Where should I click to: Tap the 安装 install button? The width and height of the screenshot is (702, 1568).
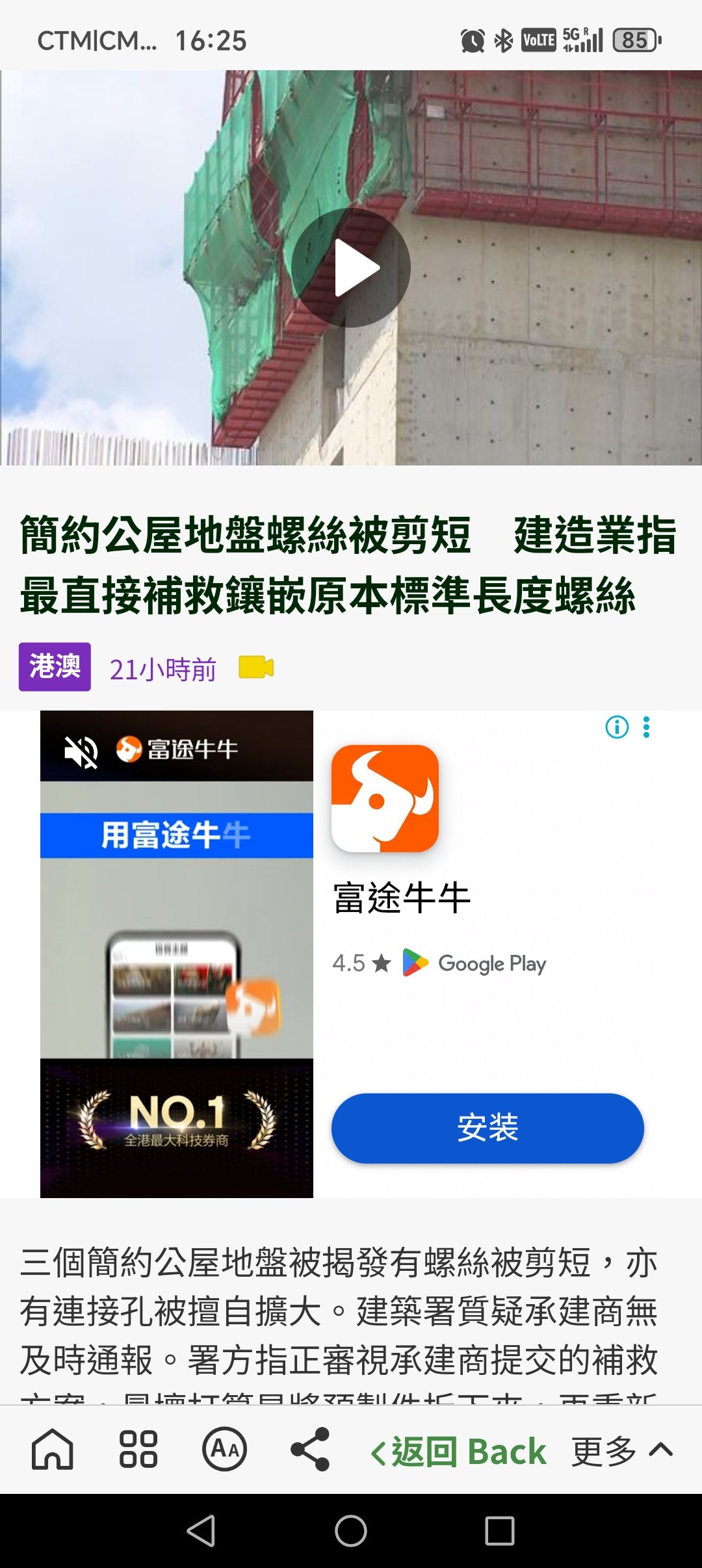pos(487,1128)
